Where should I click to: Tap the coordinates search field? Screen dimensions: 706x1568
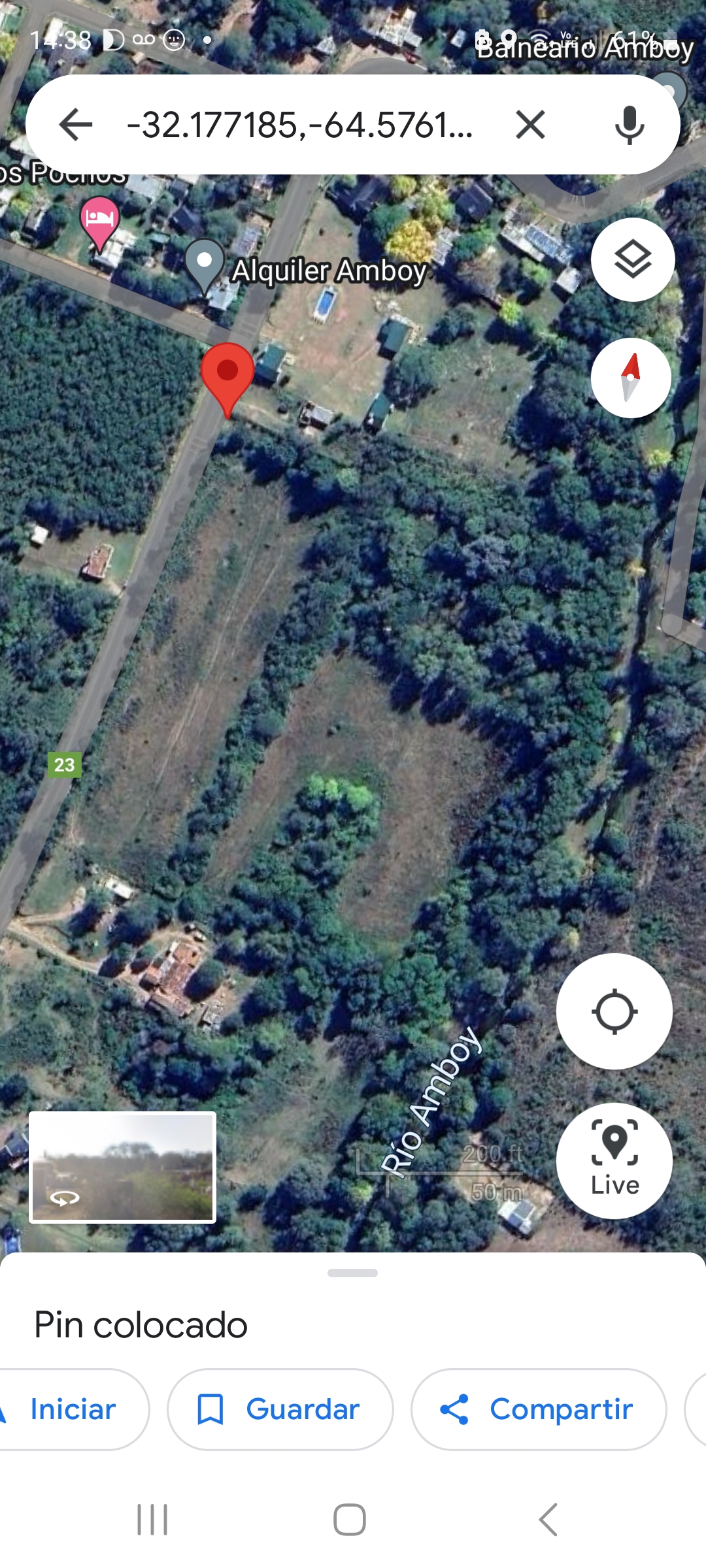tap(299, 124)
